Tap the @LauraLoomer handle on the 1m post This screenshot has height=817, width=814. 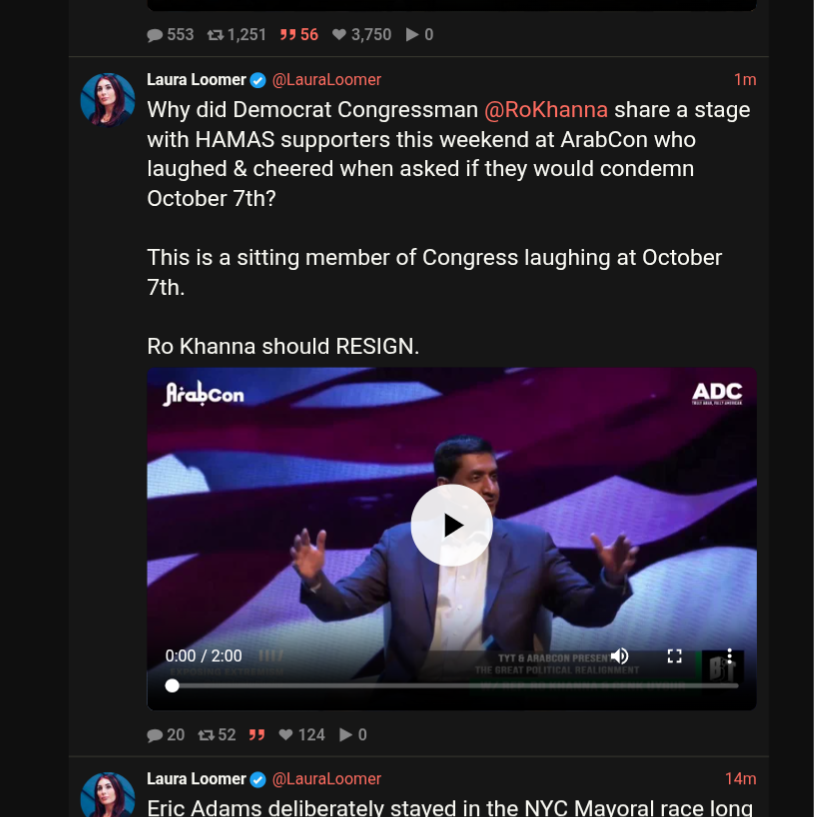326,80
